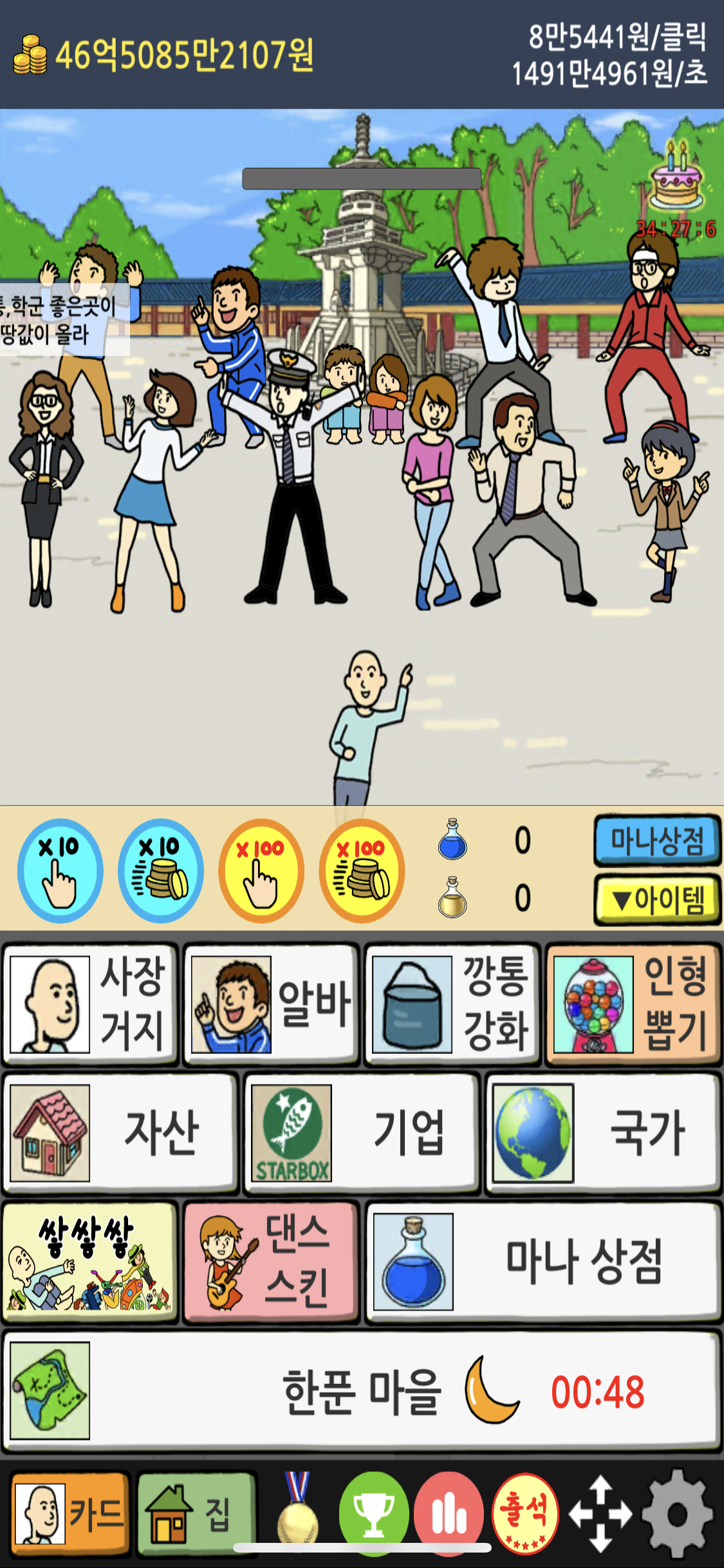Expand the 아이템 dropdown
Screen dimensions: 724x1568
pos(656,899)
